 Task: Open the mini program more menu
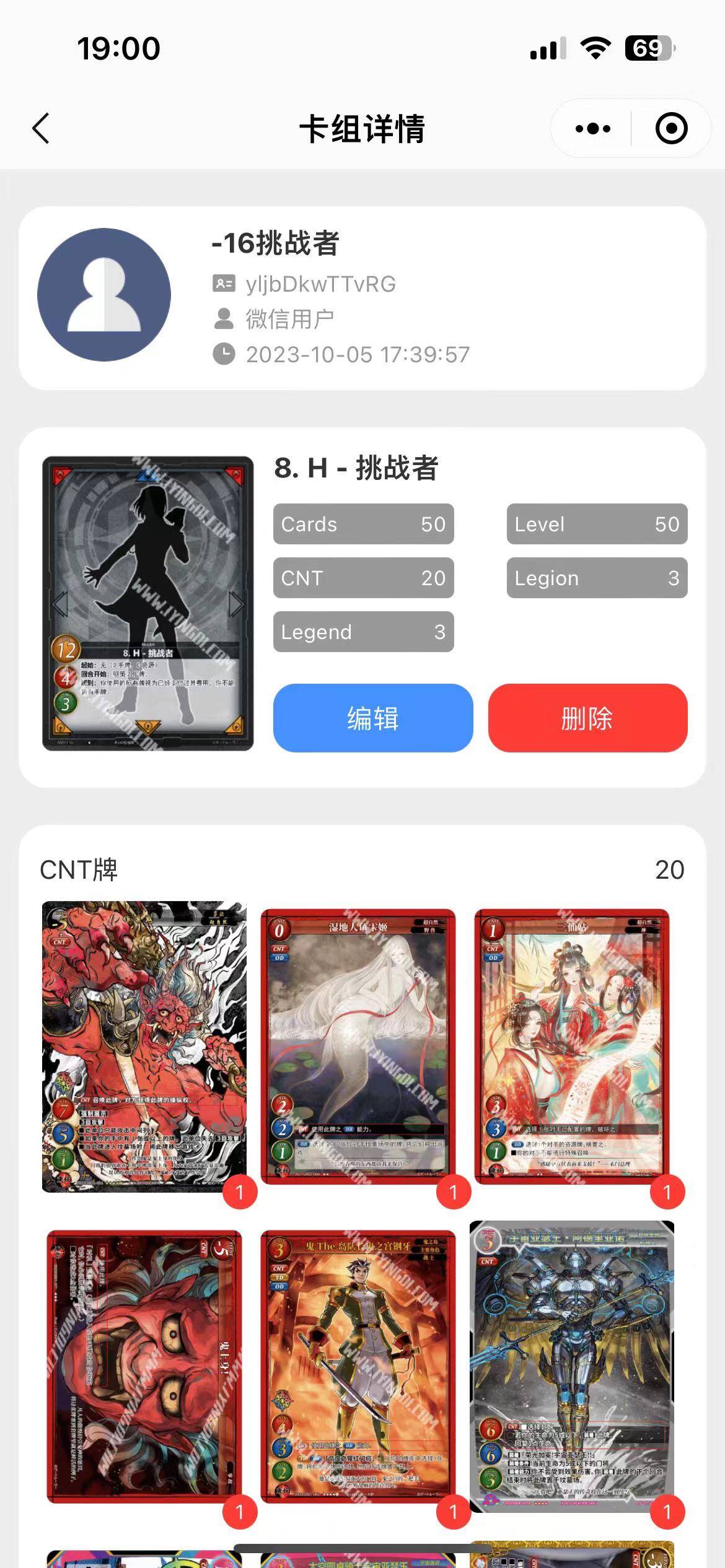[x=592, y=129]
